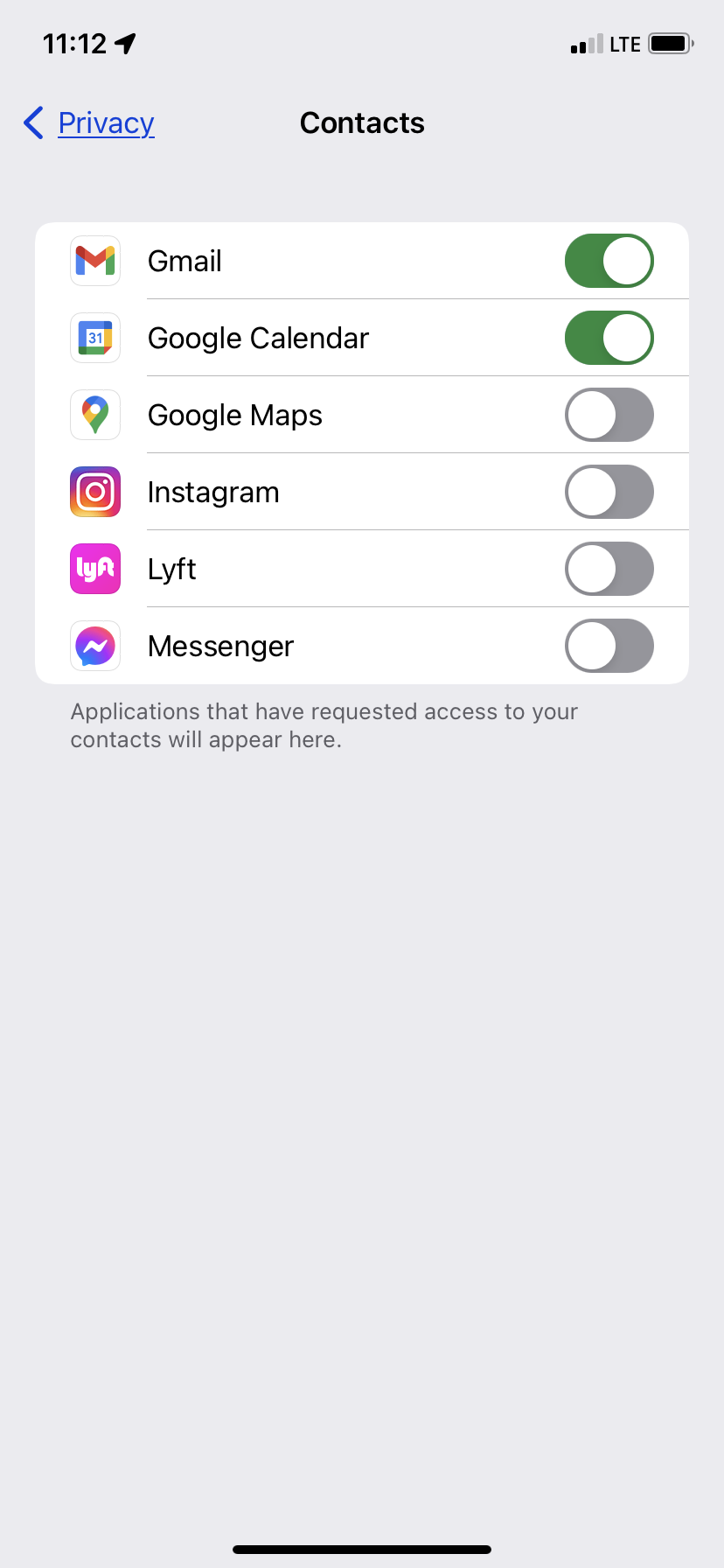724x1568 pixels.
Task: Go back to Privacy settings
Action: (x=90, y=123)
